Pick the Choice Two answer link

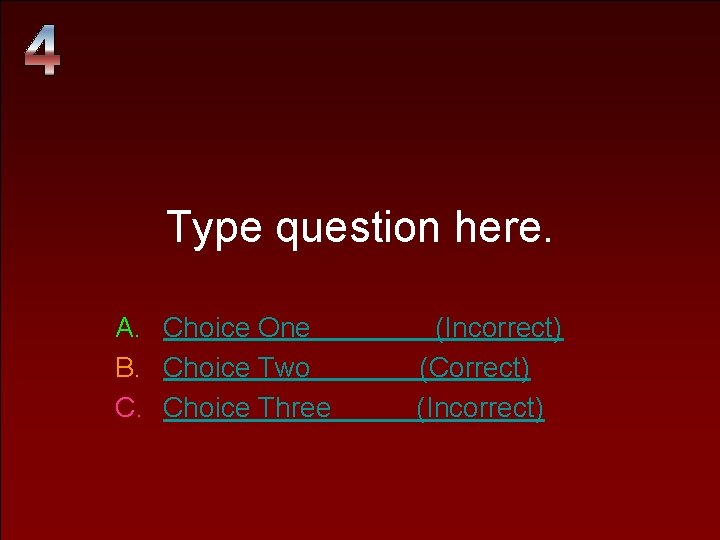347,368
